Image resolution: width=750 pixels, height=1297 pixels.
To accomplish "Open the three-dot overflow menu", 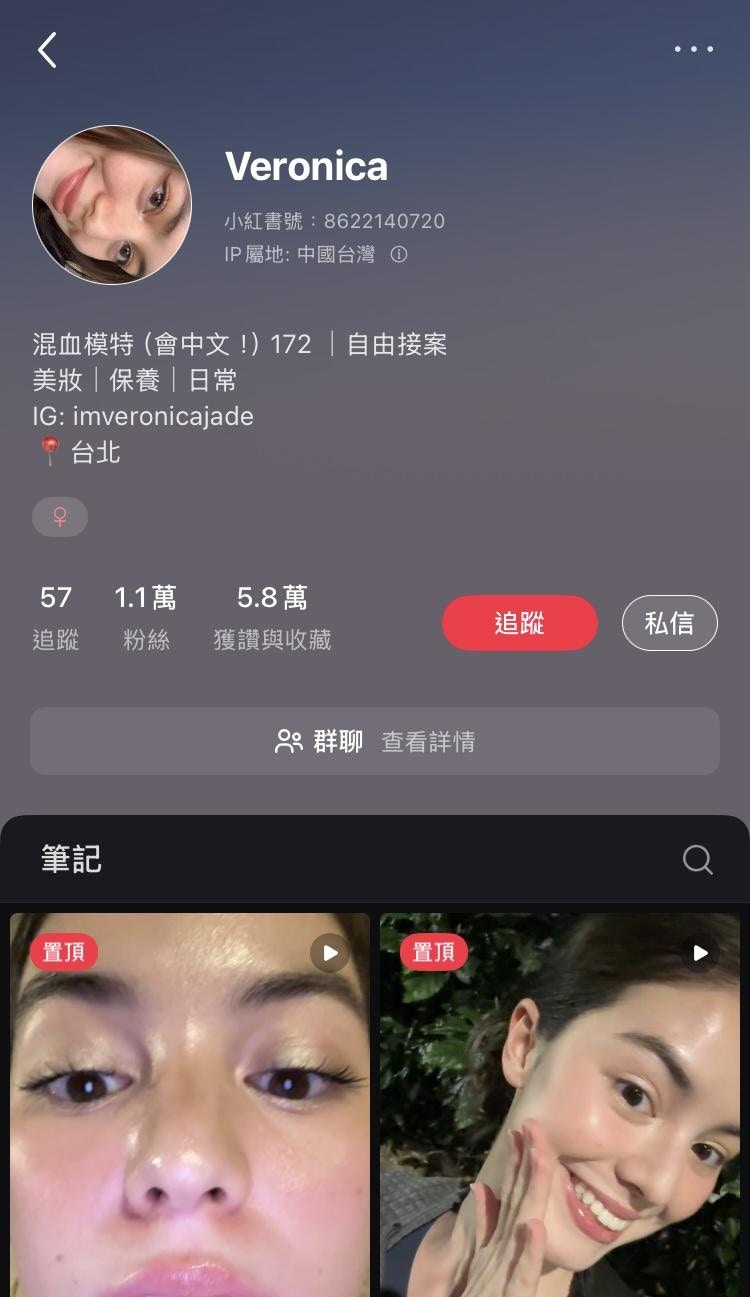I will coord(693,49).
